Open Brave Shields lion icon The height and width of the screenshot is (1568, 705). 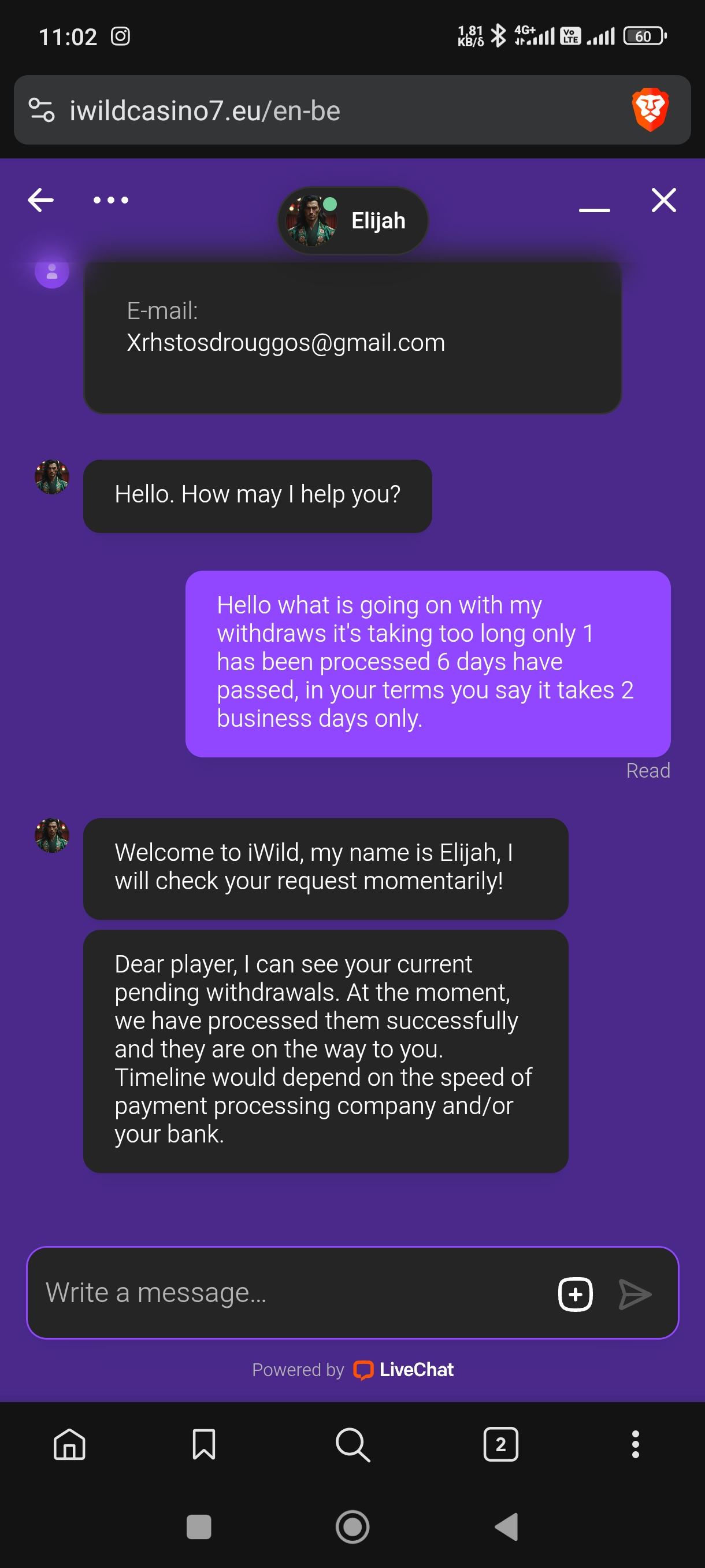pos(650,110)
